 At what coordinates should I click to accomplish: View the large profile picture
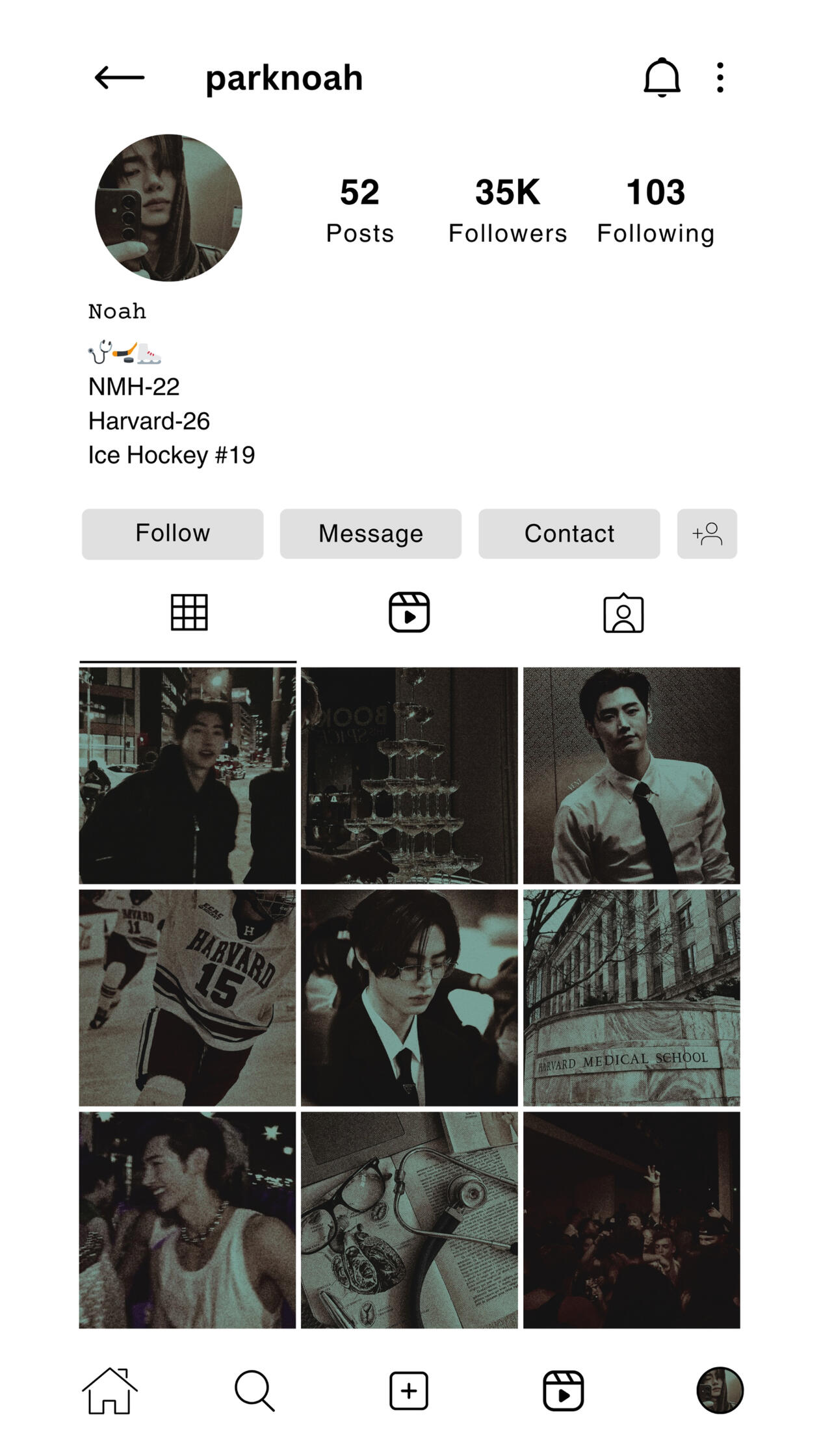(x=168, y=208)
